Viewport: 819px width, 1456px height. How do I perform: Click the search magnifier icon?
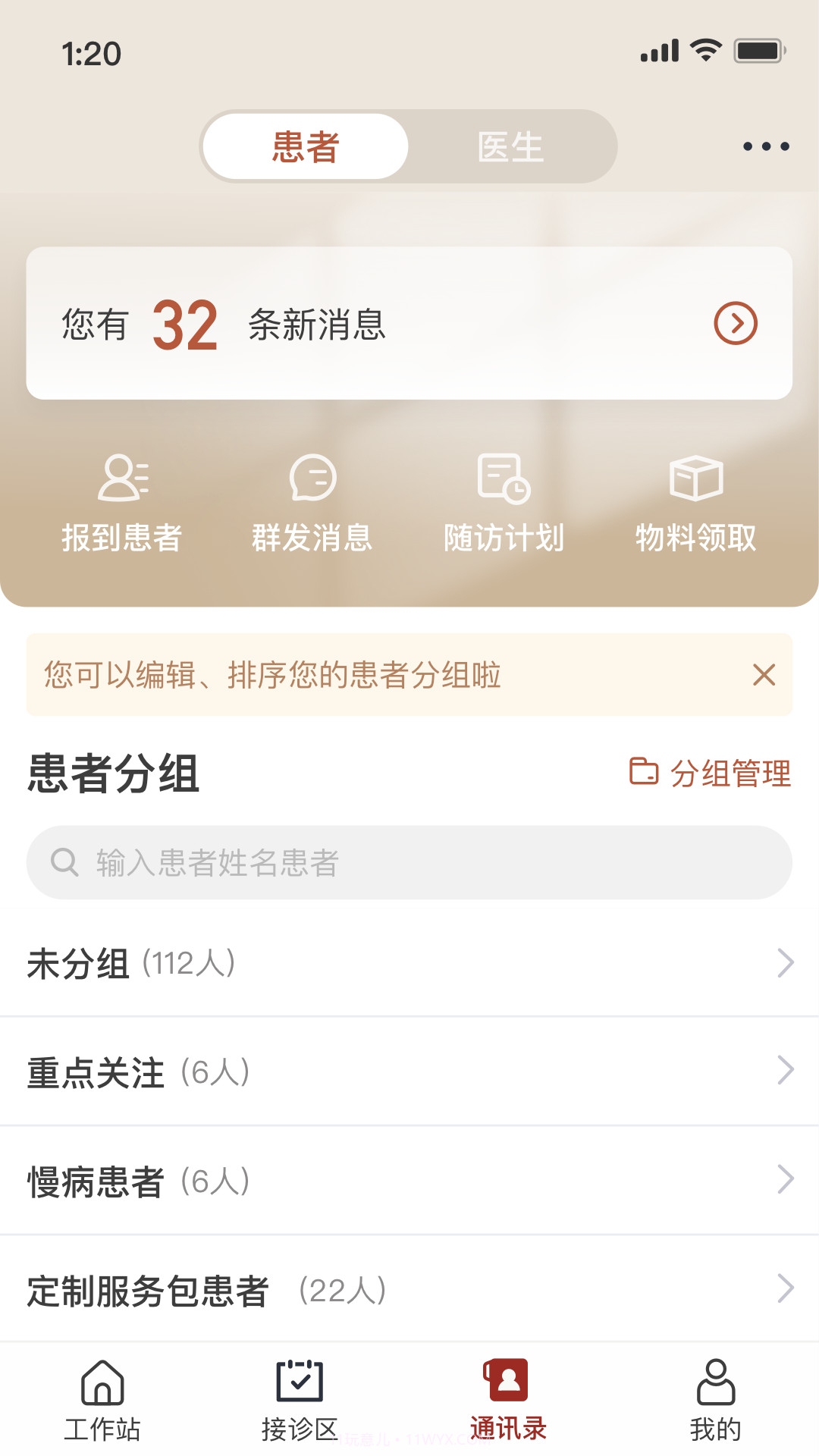[x=67, y=861]
